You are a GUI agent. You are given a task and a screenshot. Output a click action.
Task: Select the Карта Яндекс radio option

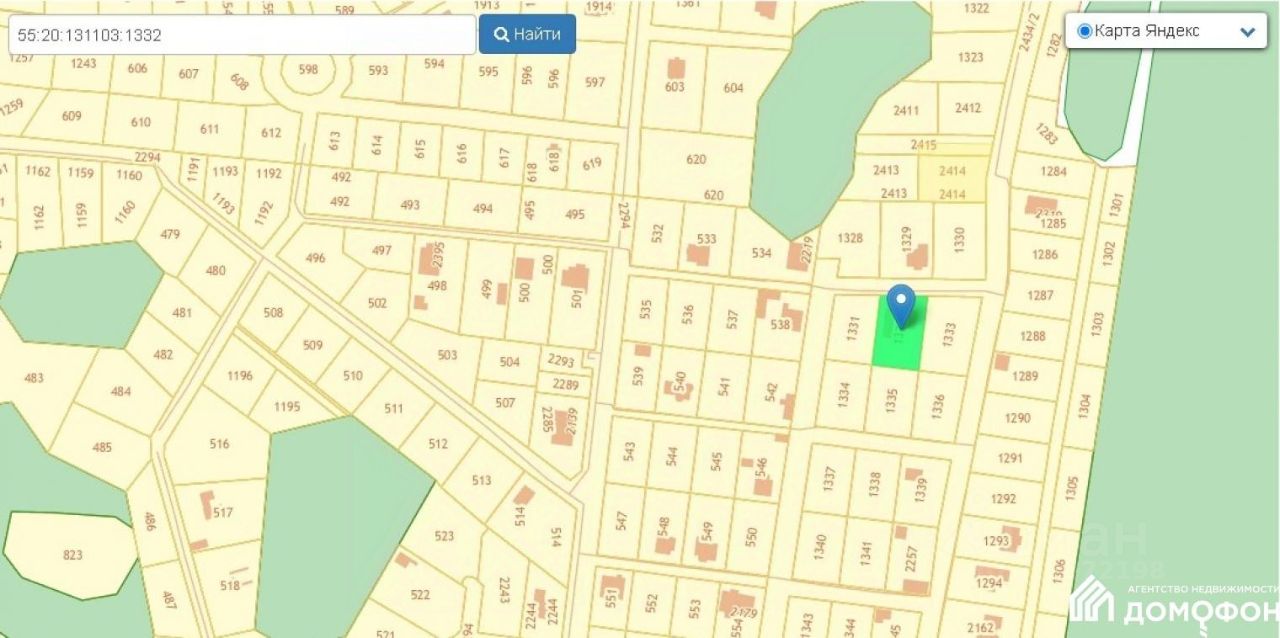1084,31
